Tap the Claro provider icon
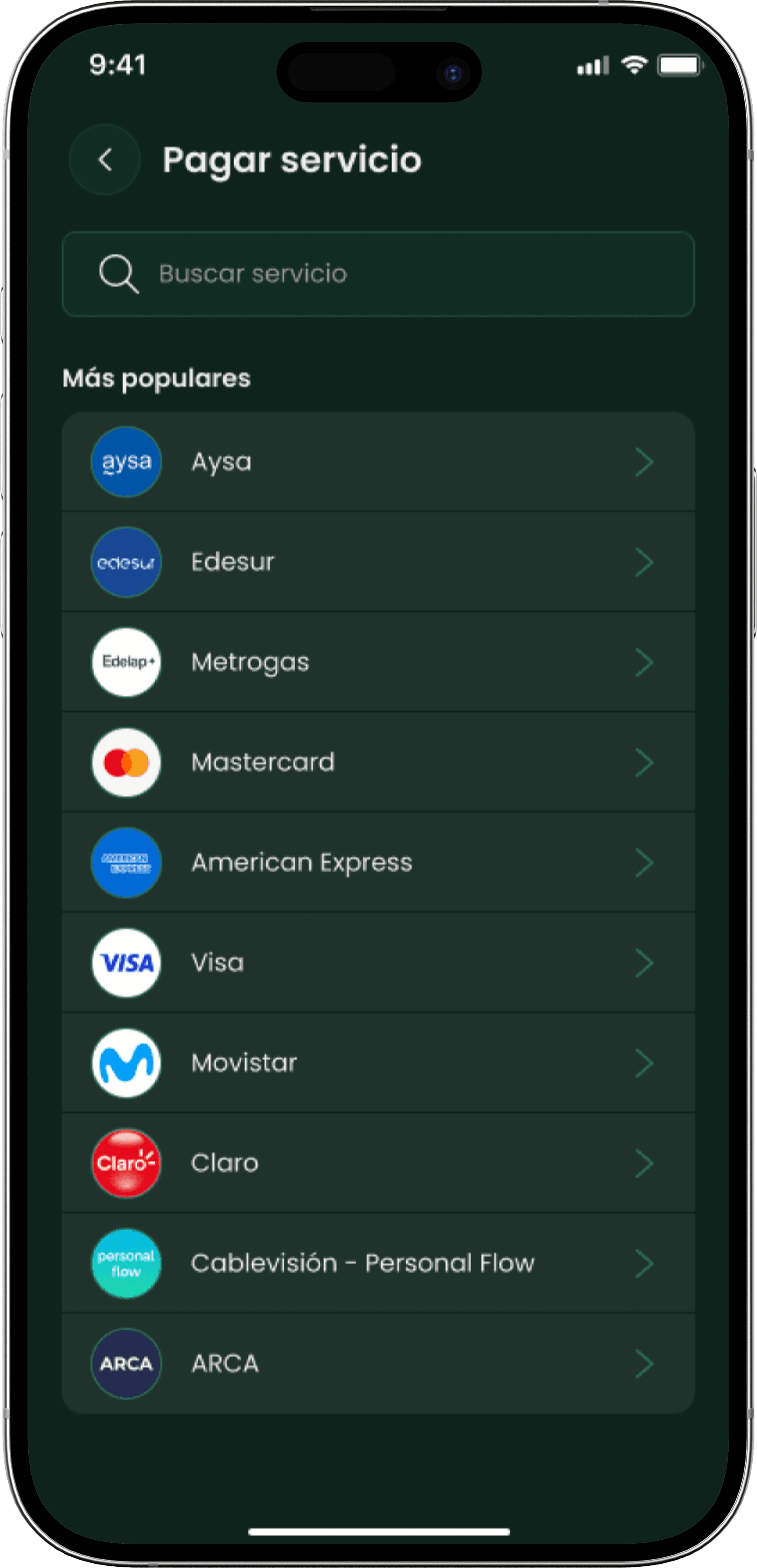This screenshot has width=757, height=1568. tap(126, 1163)
